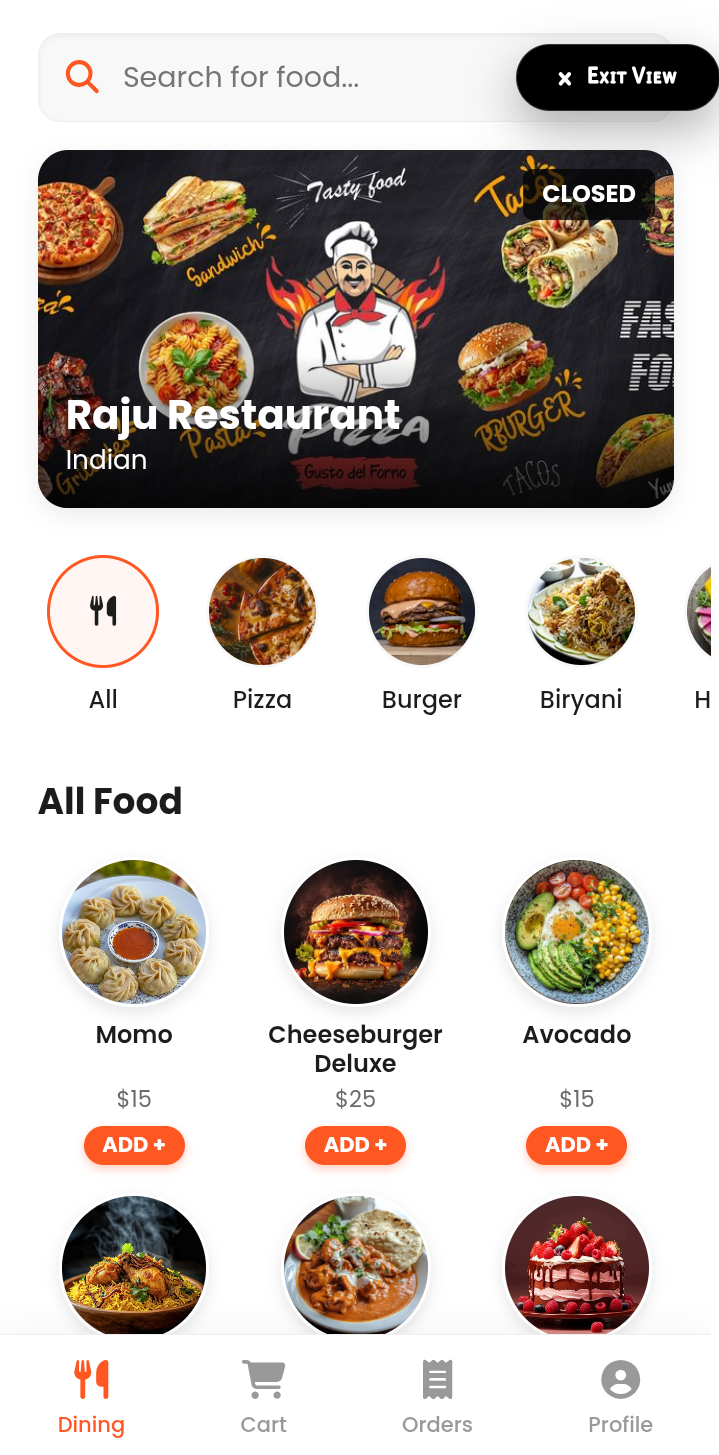Switch to the Dining tab
The width and height of the screenshot is (719, 1455).
coord(91,1397)
